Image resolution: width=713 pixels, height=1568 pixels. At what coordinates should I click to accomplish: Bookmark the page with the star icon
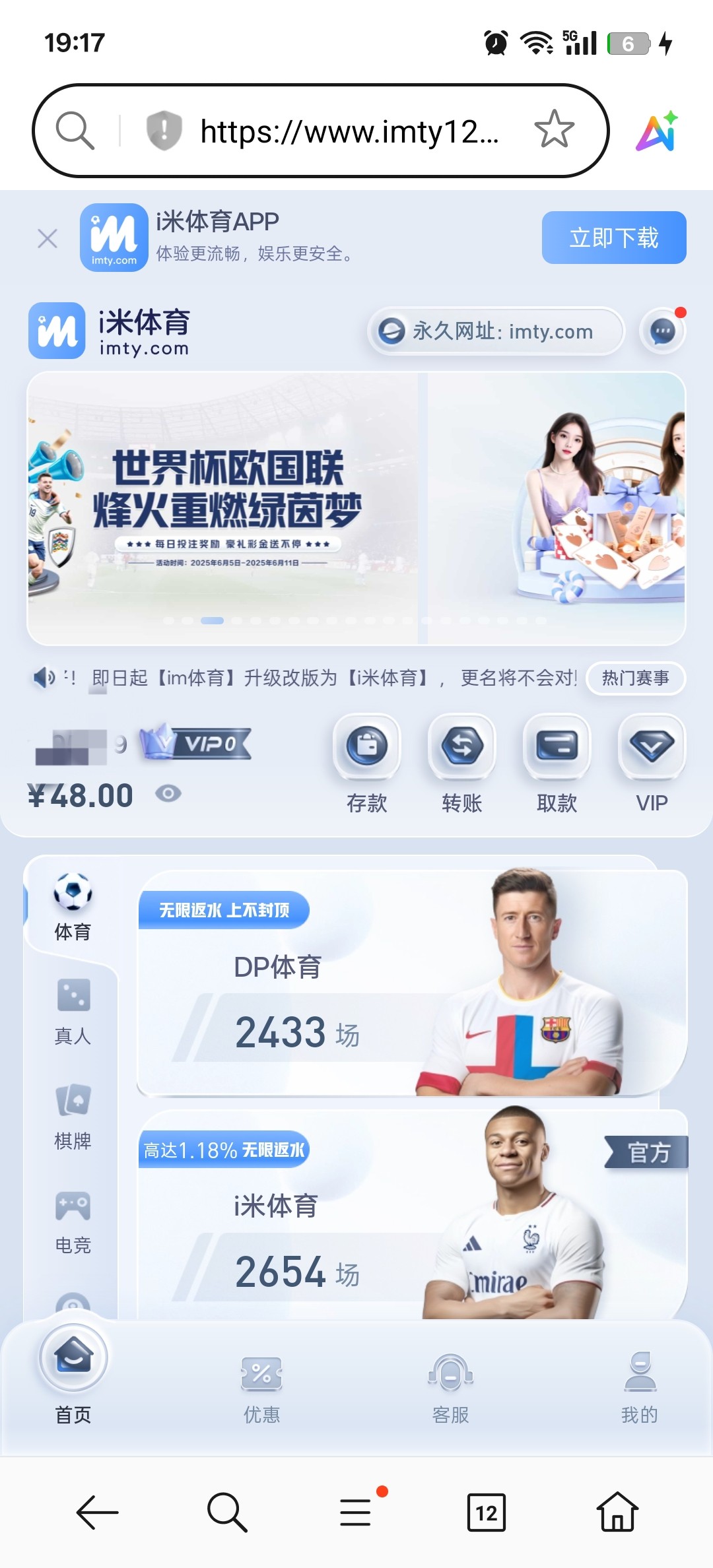[554, 129]
